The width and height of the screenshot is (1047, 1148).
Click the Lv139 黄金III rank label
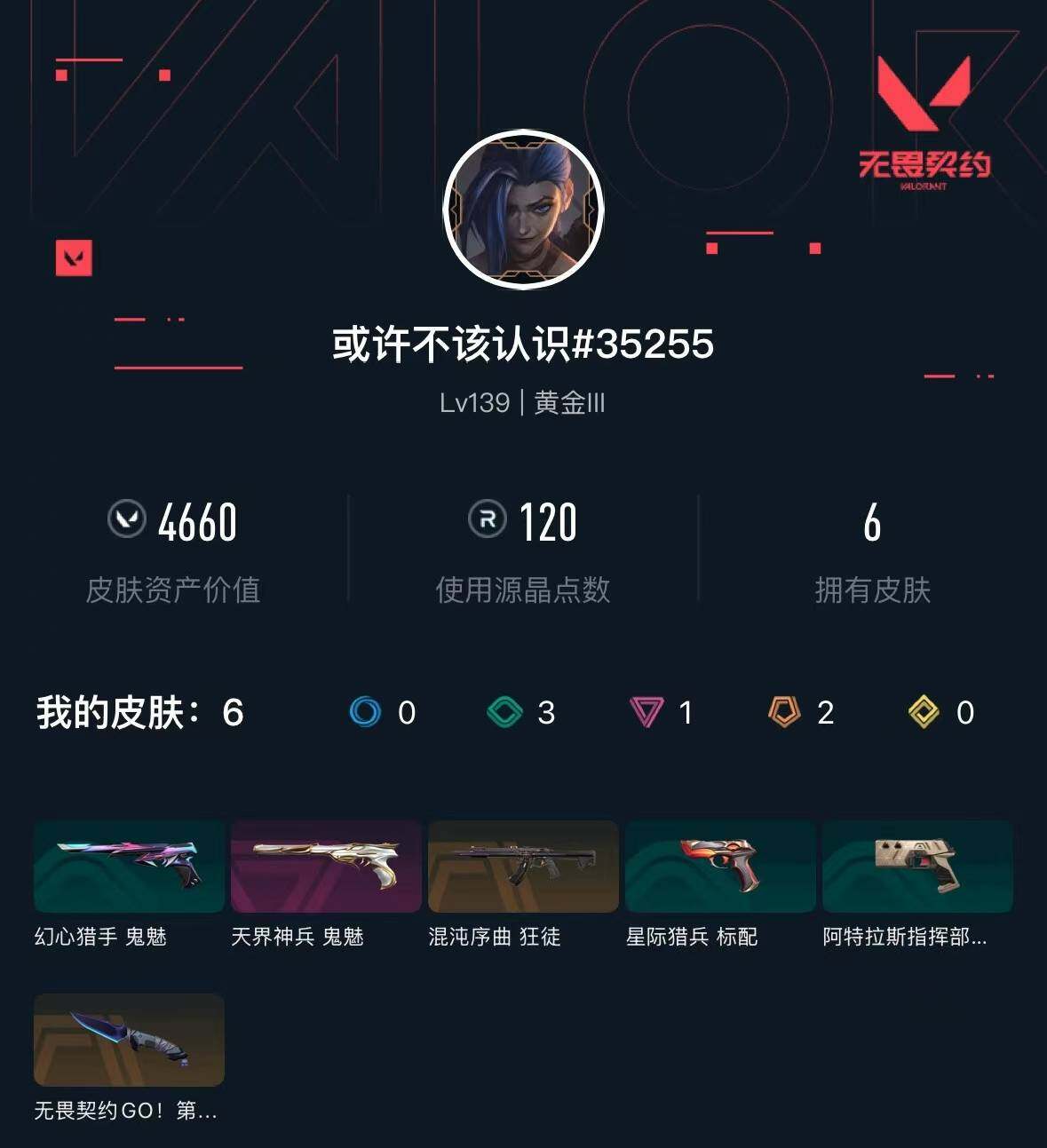(x=523, y=403)
